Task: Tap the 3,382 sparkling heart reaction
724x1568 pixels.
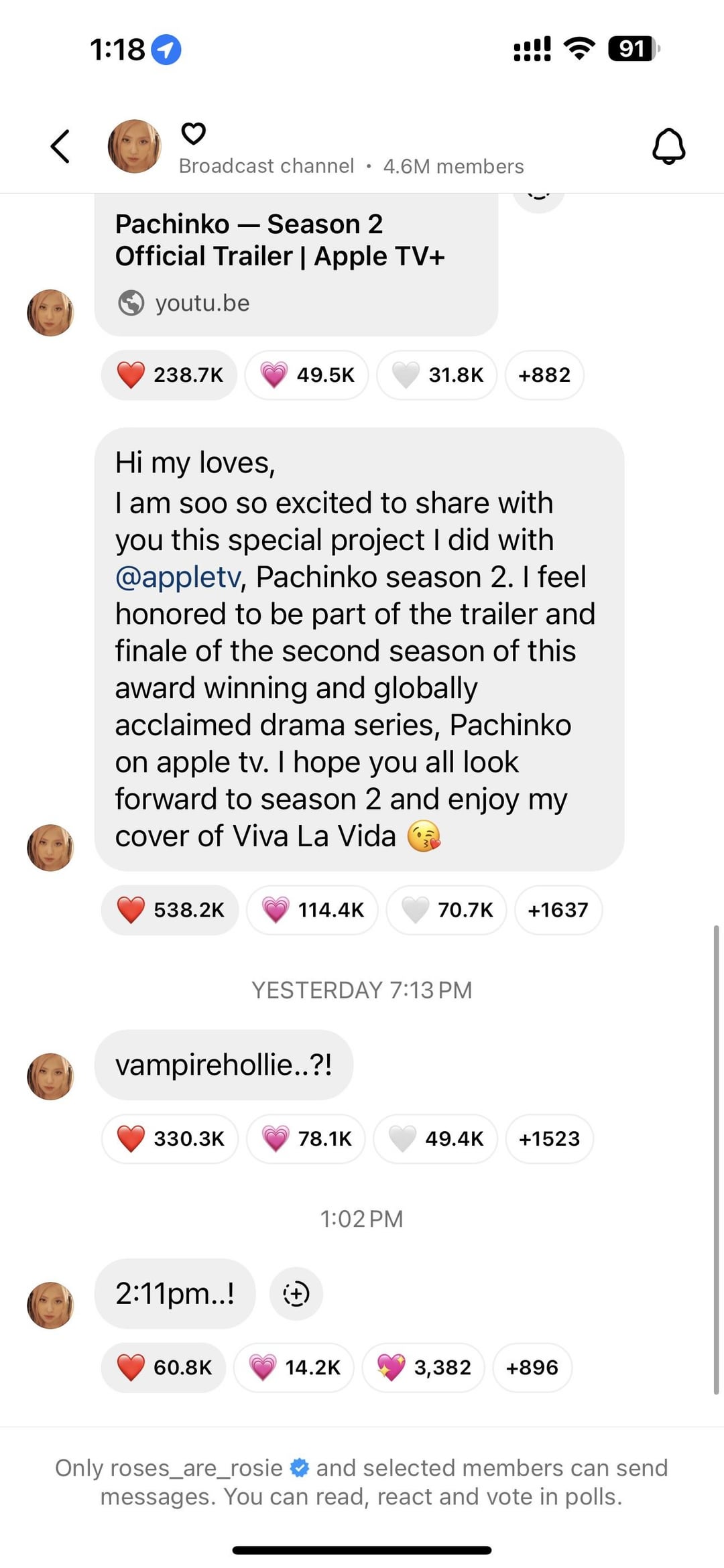Action: point(423,1367)
